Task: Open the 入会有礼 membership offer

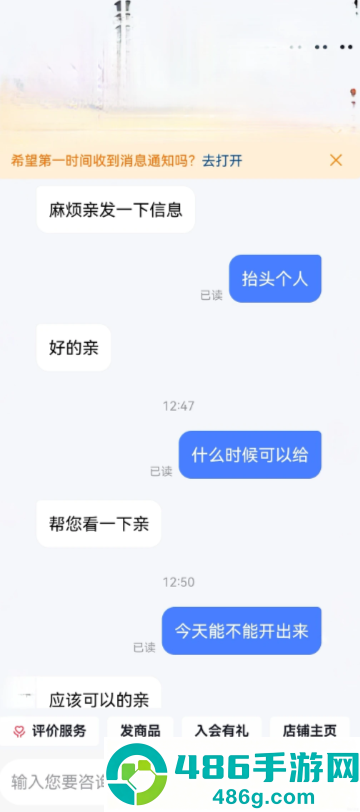Action: click(222, 731)
